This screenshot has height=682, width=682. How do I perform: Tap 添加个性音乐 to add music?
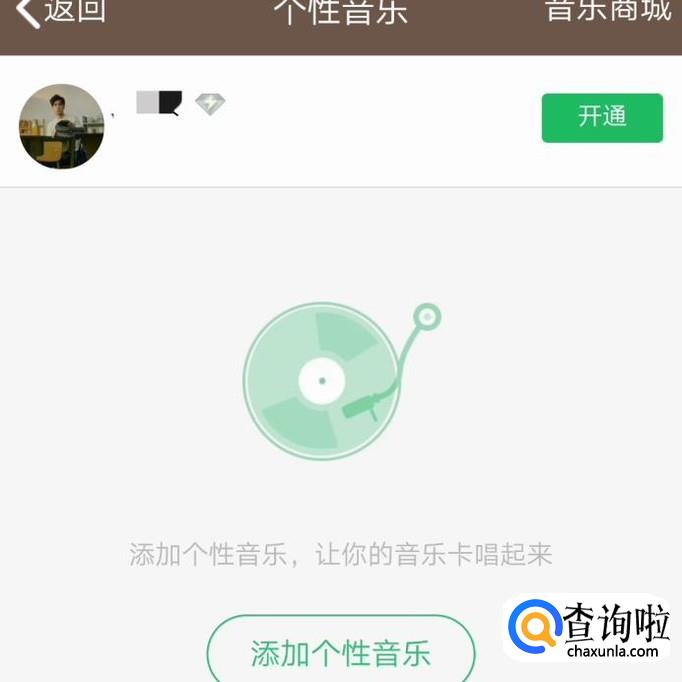tap(340, 654)
